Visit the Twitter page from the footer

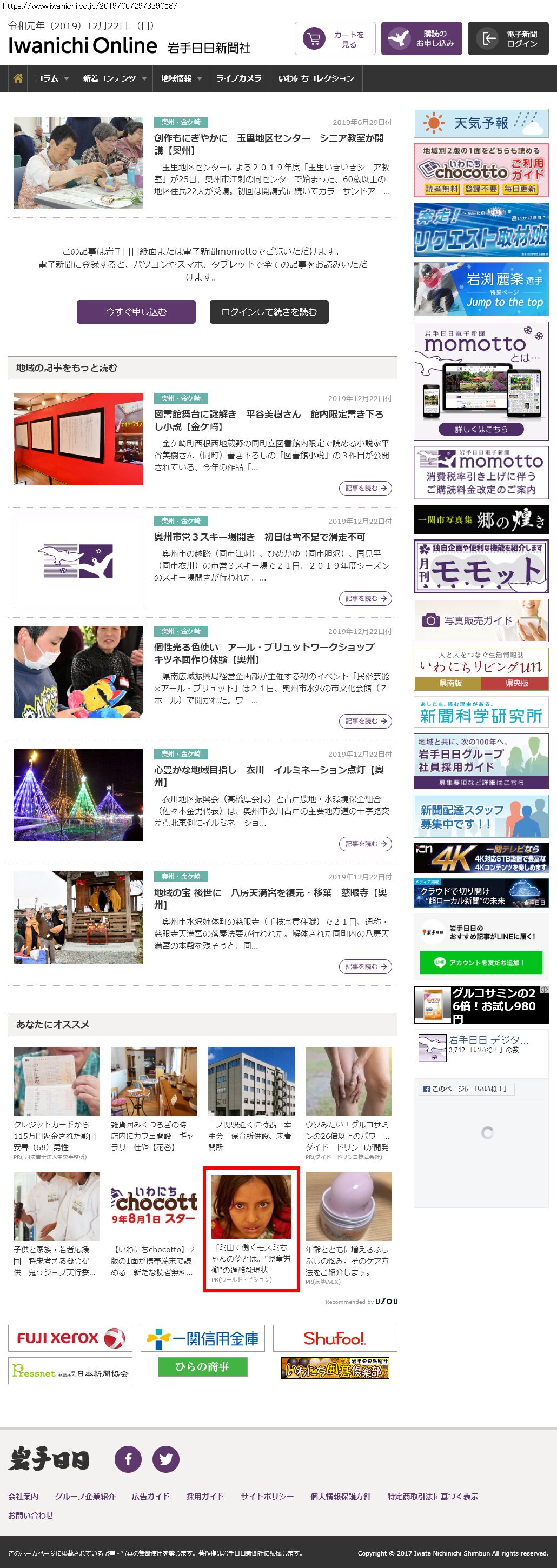tap(165, 1459)
